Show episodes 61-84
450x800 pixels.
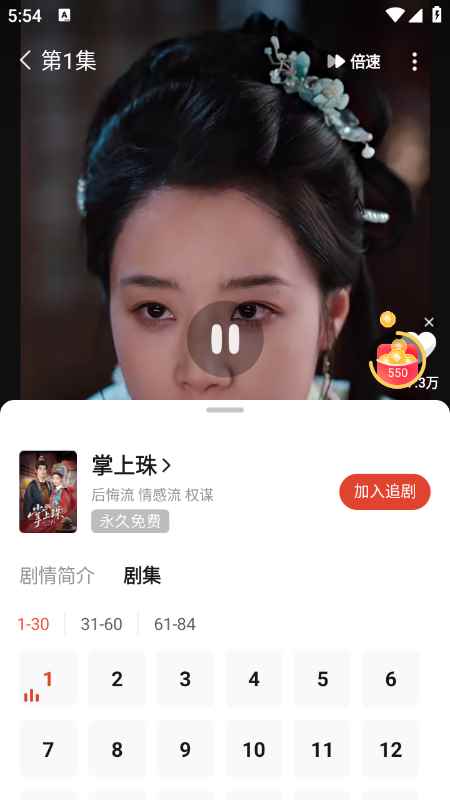point(175,624)
